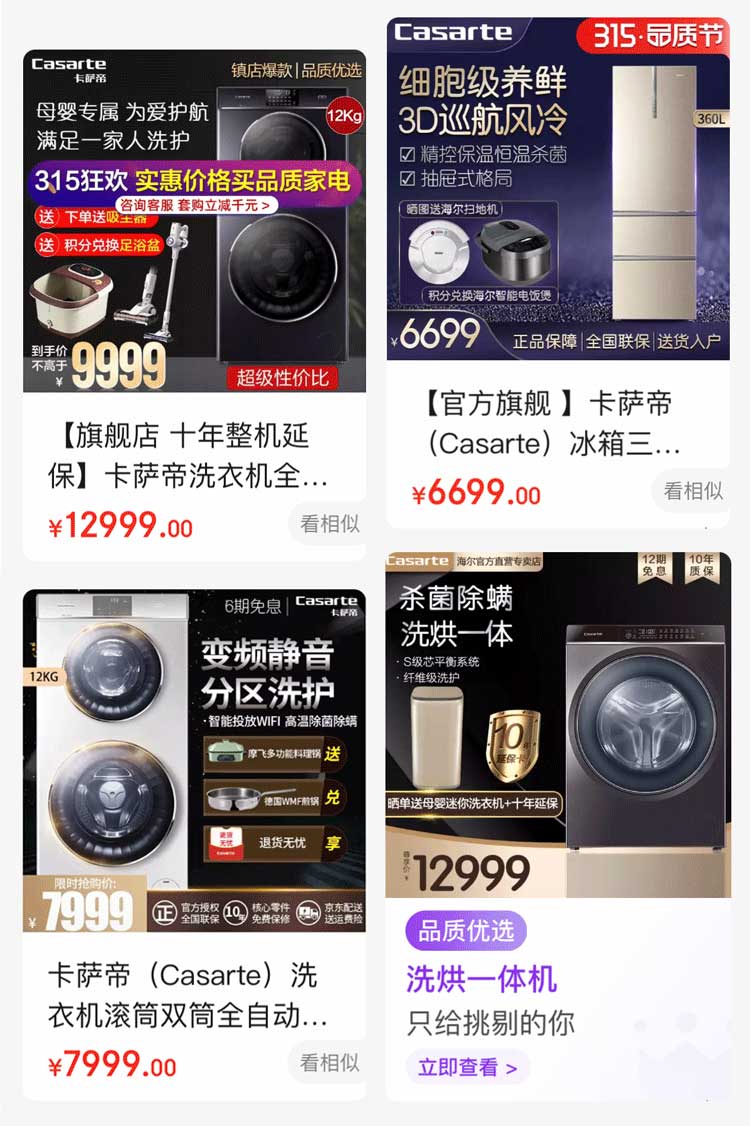750x1126 pixels.
Task: Open the ¥6699 Casarte refrigerator card
Action: (x=558, y=188)
